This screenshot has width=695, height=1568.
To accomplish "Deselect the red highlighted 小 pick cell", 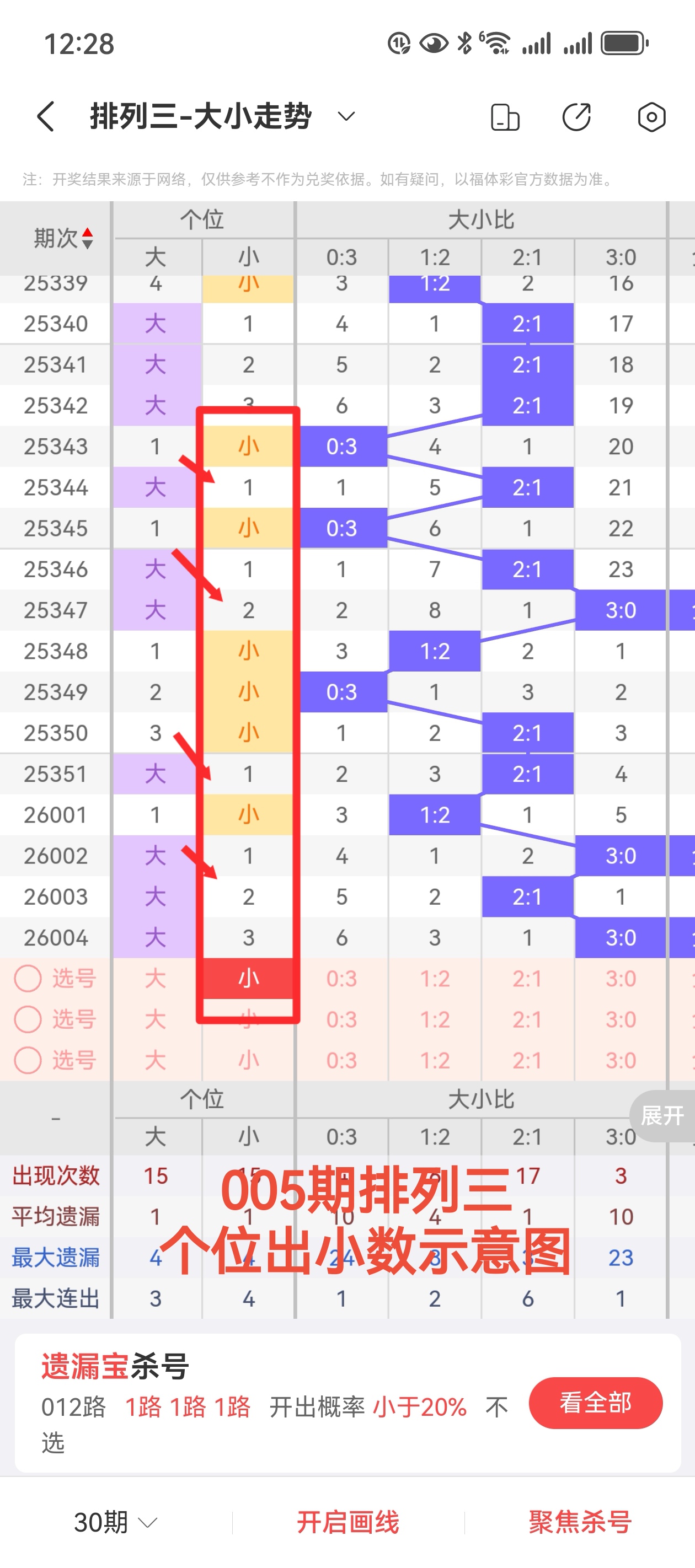I will 248,978.
